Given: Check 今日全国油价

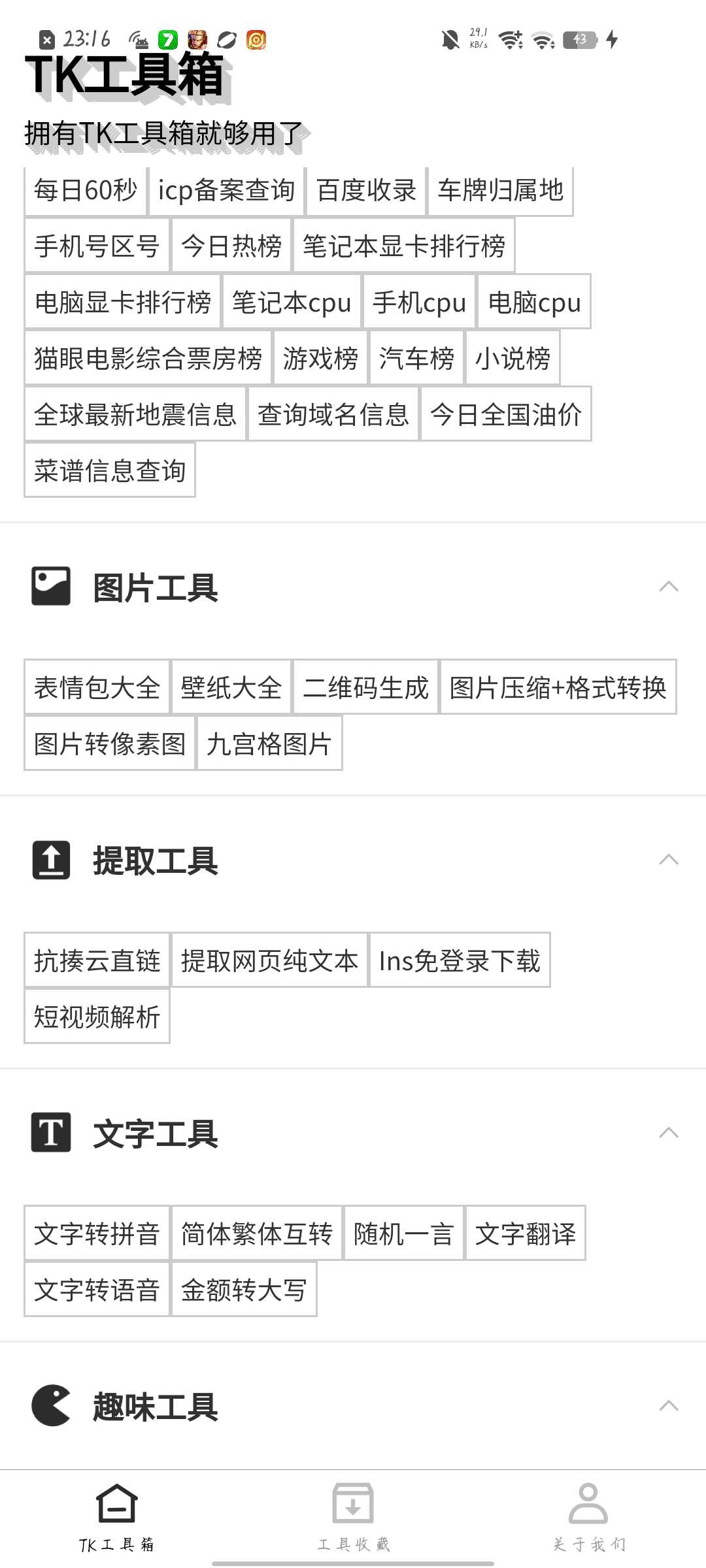Looking at the screenshot, I should coord(506,415).
